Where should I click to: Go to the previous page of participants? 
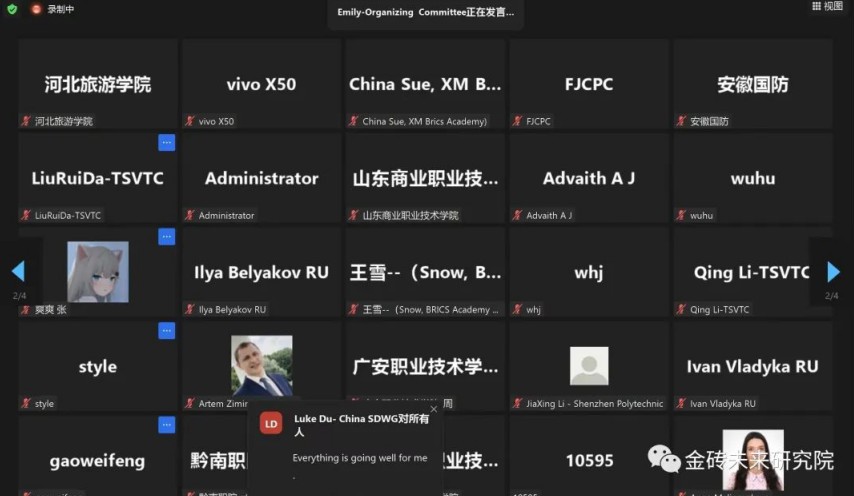pyautogui.click(x=18, y=271)
